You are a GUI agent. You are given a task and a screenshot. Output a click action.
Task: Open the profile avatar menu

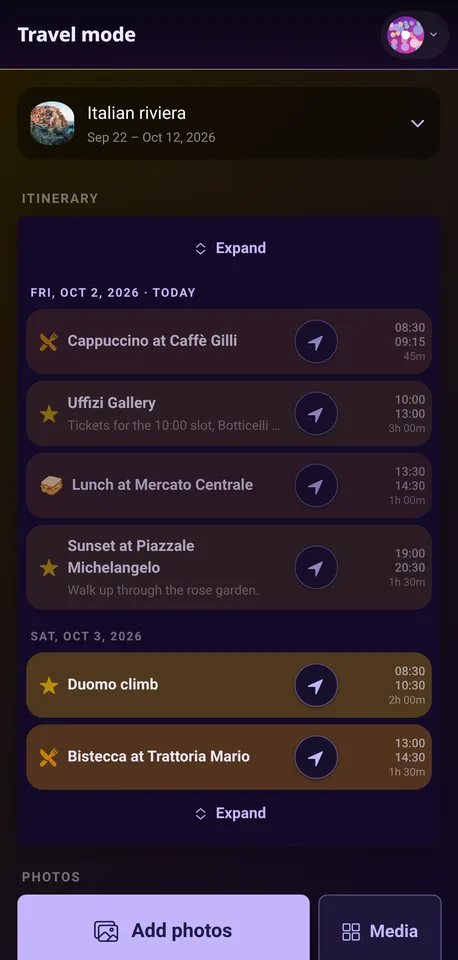(x=415, y=35)
